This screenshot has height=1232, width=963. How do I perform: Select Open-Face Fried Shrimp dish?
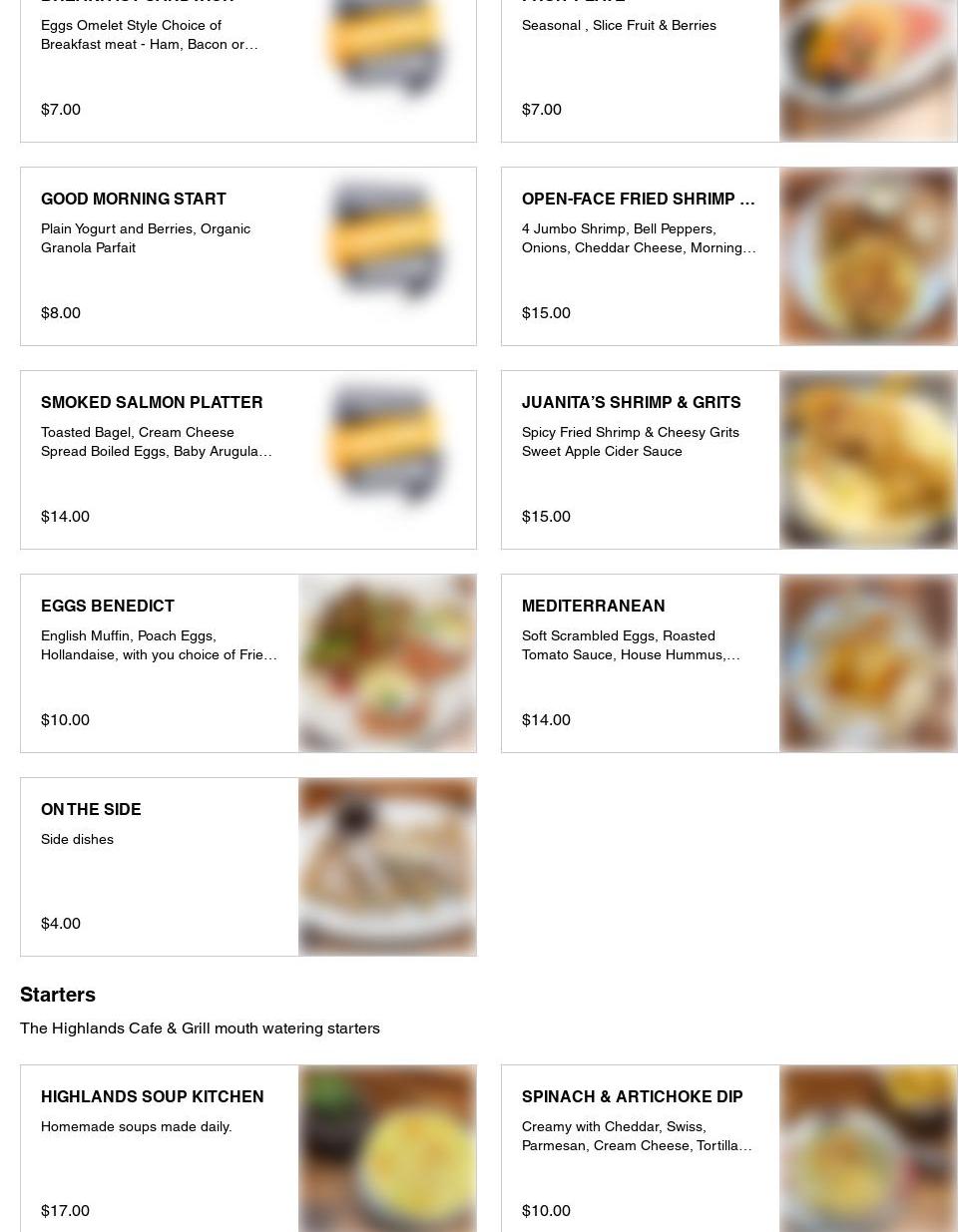click(x=728, y=256)
